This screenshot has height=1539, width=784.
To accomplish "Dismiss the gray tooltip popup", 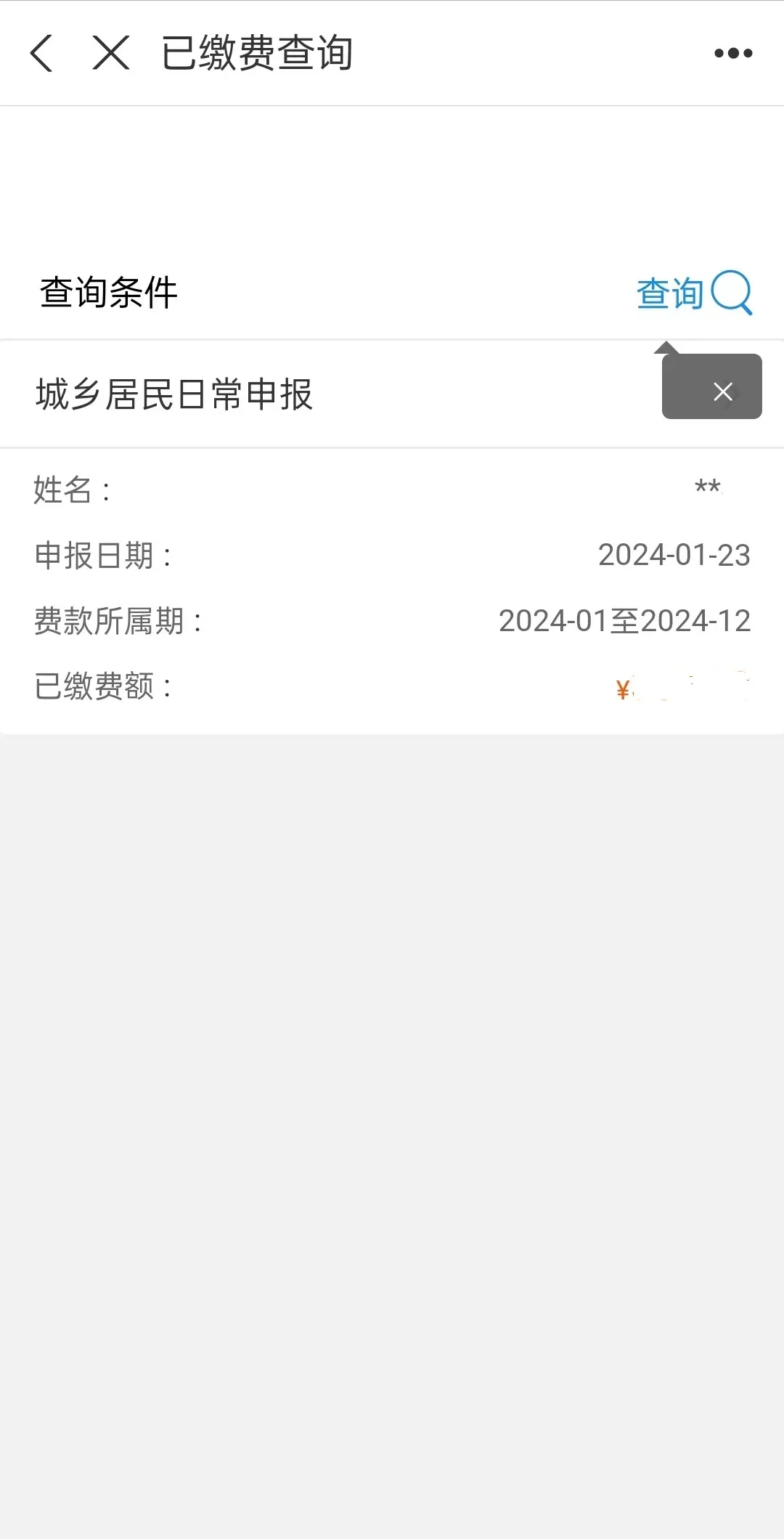I will (723, 391).
